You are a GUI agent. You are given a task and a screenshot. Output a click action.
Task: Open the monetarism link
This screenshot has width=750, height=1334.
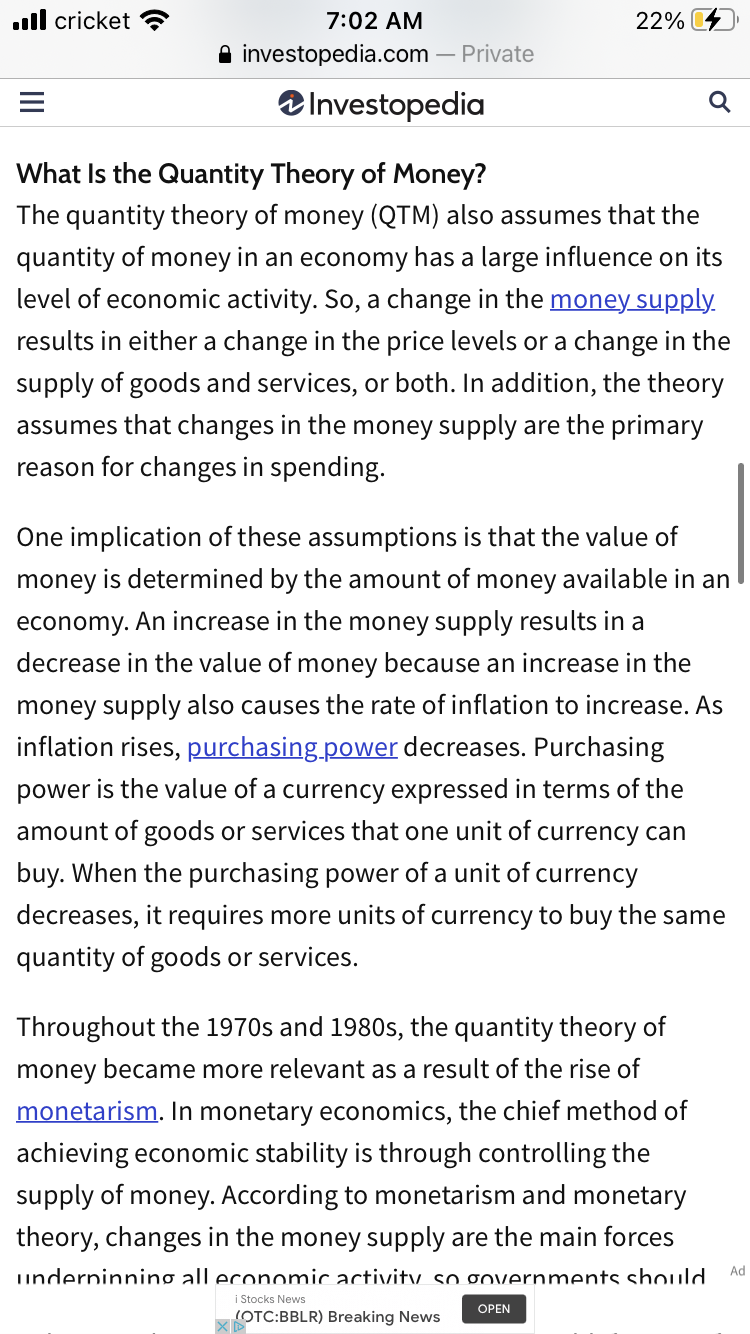point(87,1111)
